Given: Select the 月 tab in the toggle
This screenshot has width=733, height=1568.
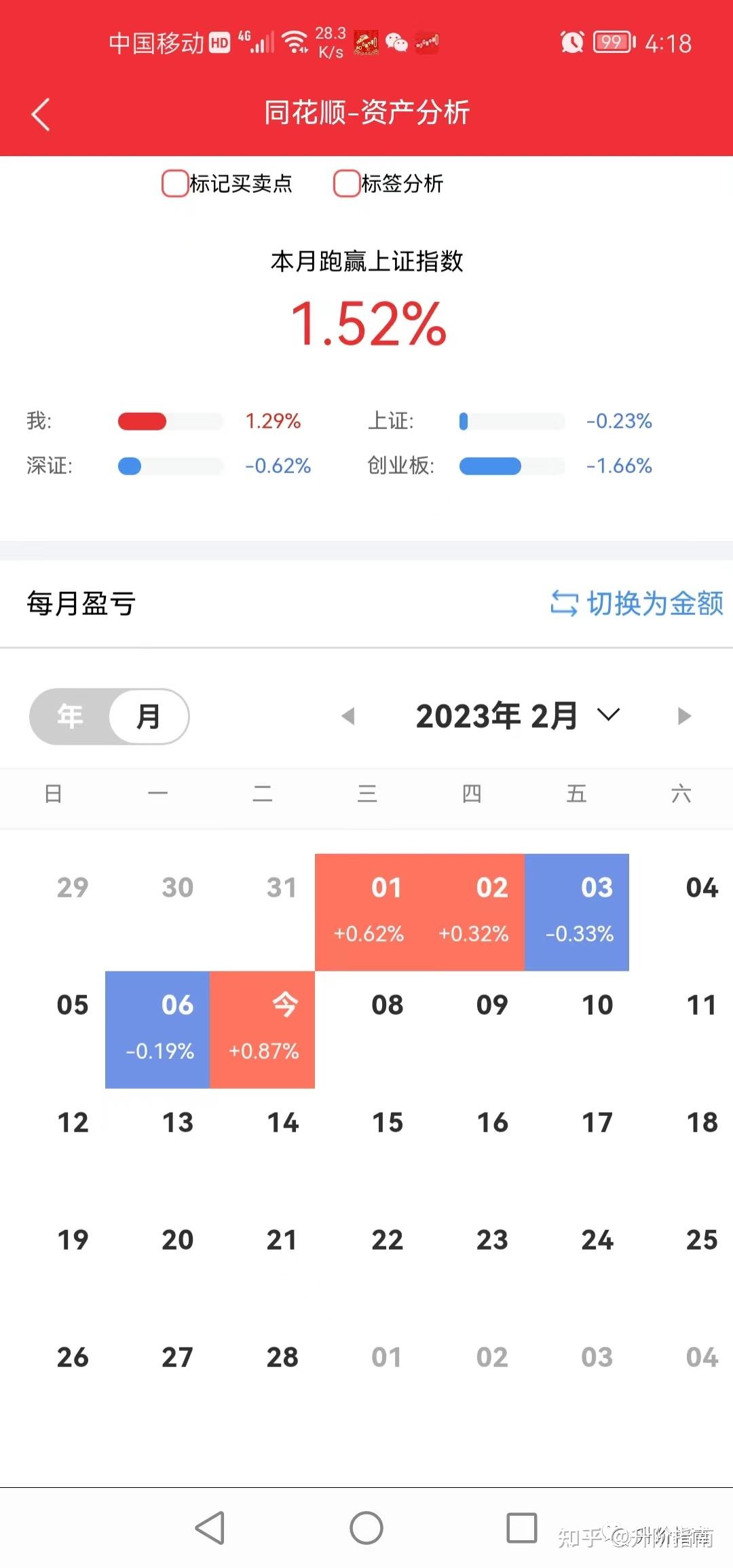Looking at the screenshot, I should click(149, 716).
